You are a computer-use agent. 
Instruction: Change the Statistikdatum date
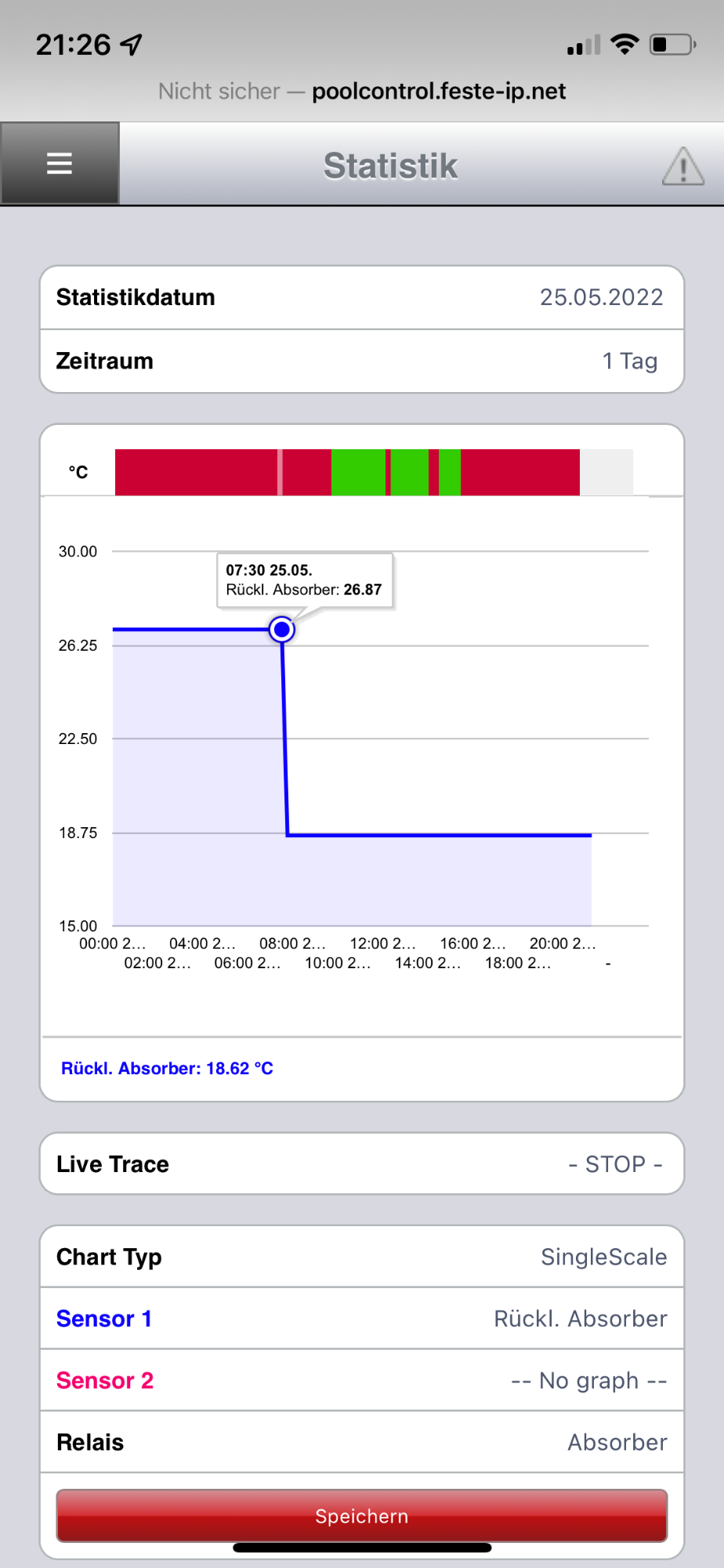tap(362, 298)
